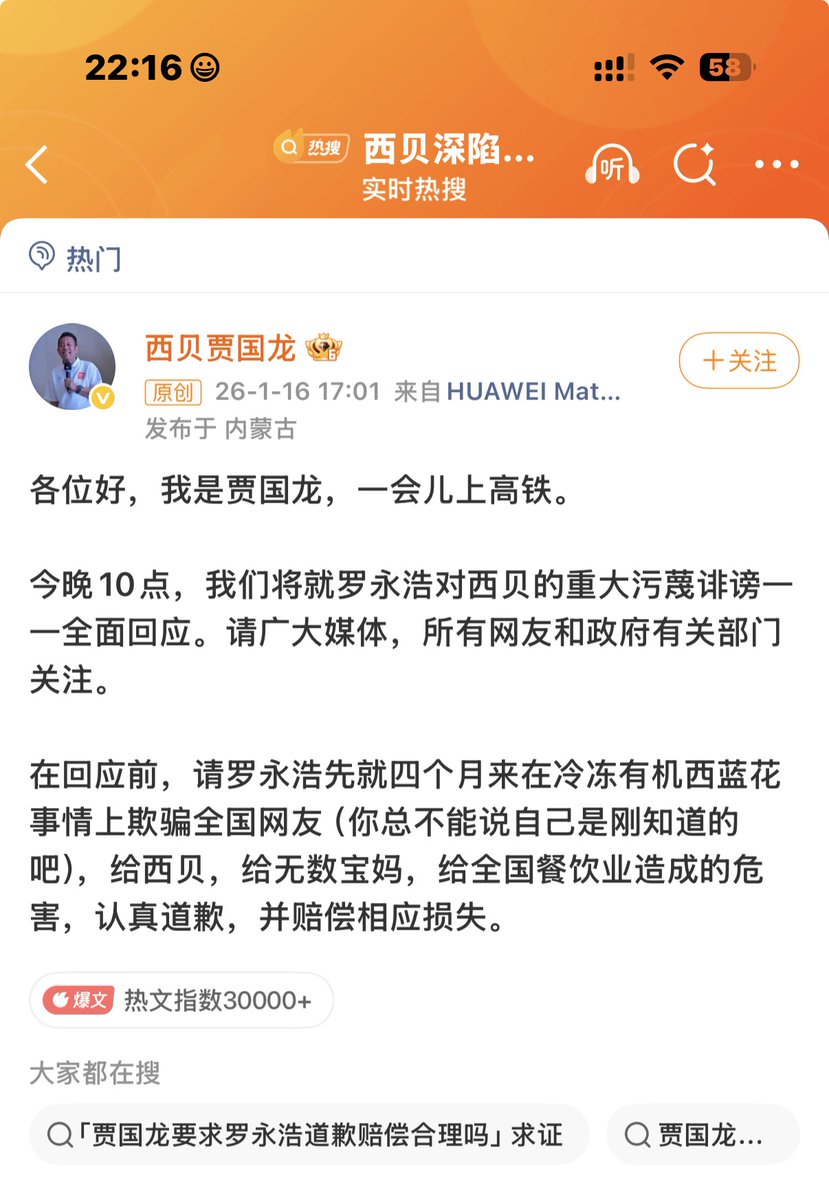Search「贾国龙要求罗永浩道歉赔偿合理吗」求证
Viewport: 829px width, 1200px height.
tap(308, 1134)
